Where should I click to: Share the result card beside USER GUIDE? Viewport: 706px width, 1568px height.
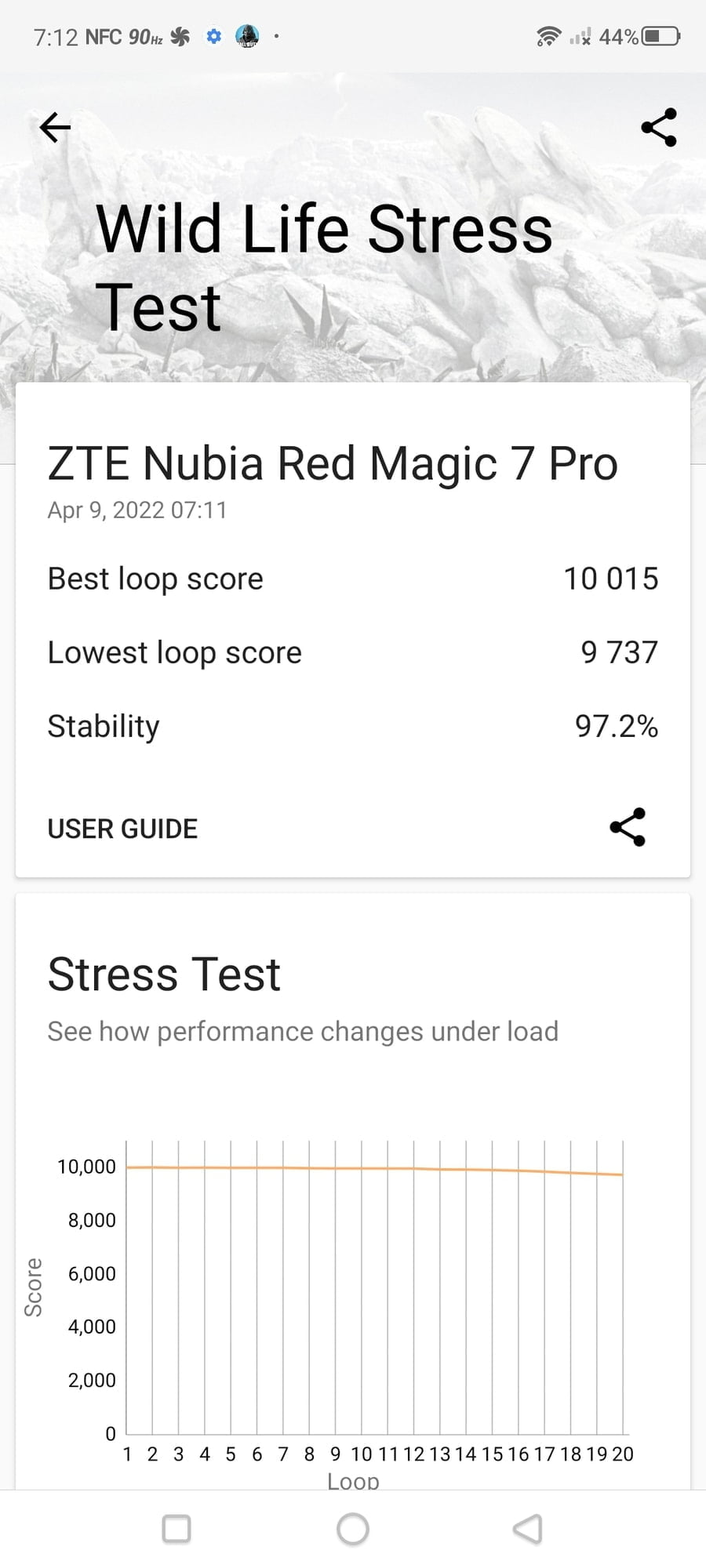click(628, 827)
